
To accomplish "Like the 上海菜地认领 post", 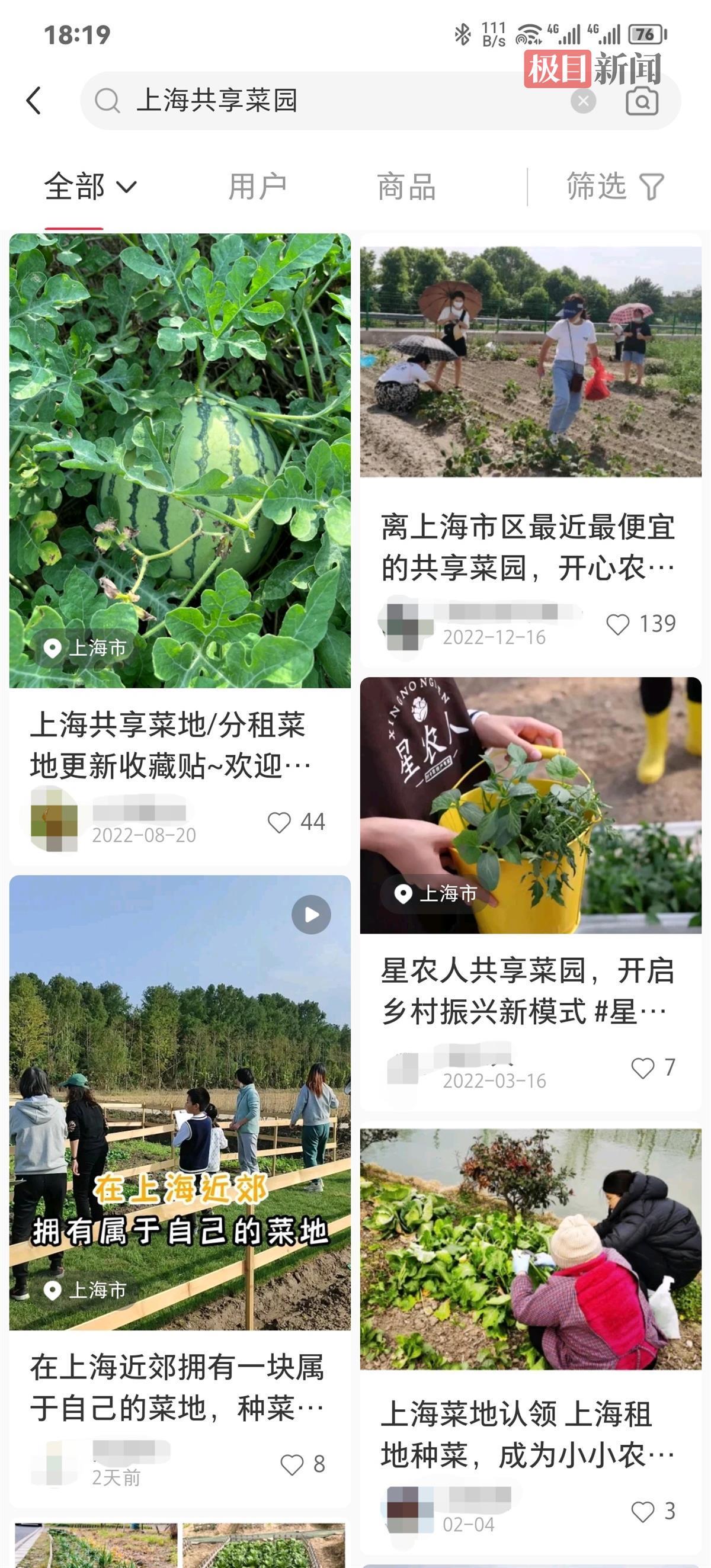I will tap(643, 1511).
